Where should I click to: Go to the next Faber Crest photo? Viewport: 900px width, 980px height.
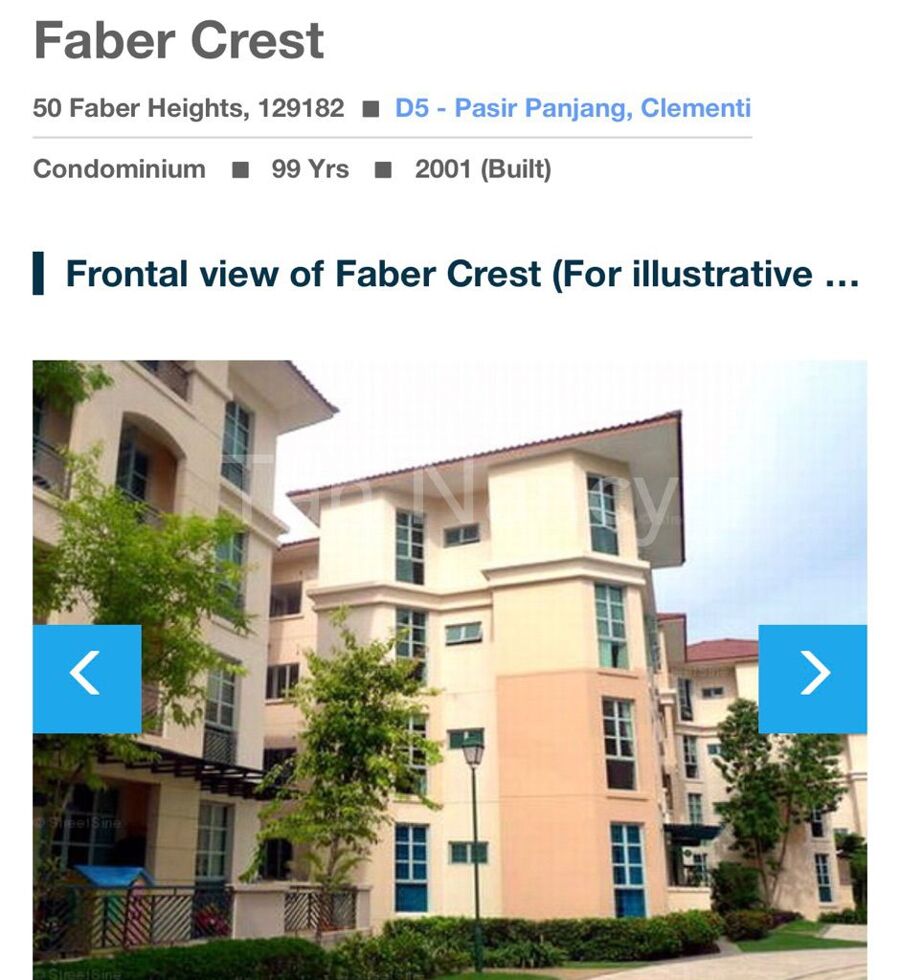click(x=812, y=678)
